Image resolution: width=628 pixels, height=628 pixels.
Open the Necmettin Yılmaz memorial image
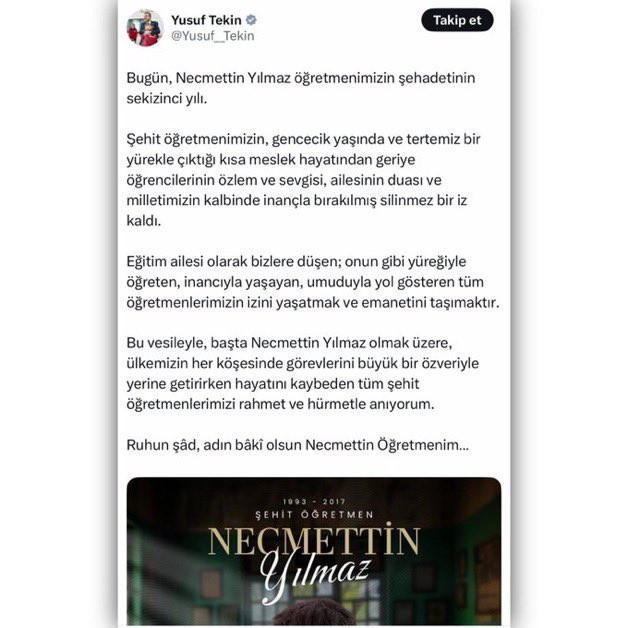click(314, 551)
